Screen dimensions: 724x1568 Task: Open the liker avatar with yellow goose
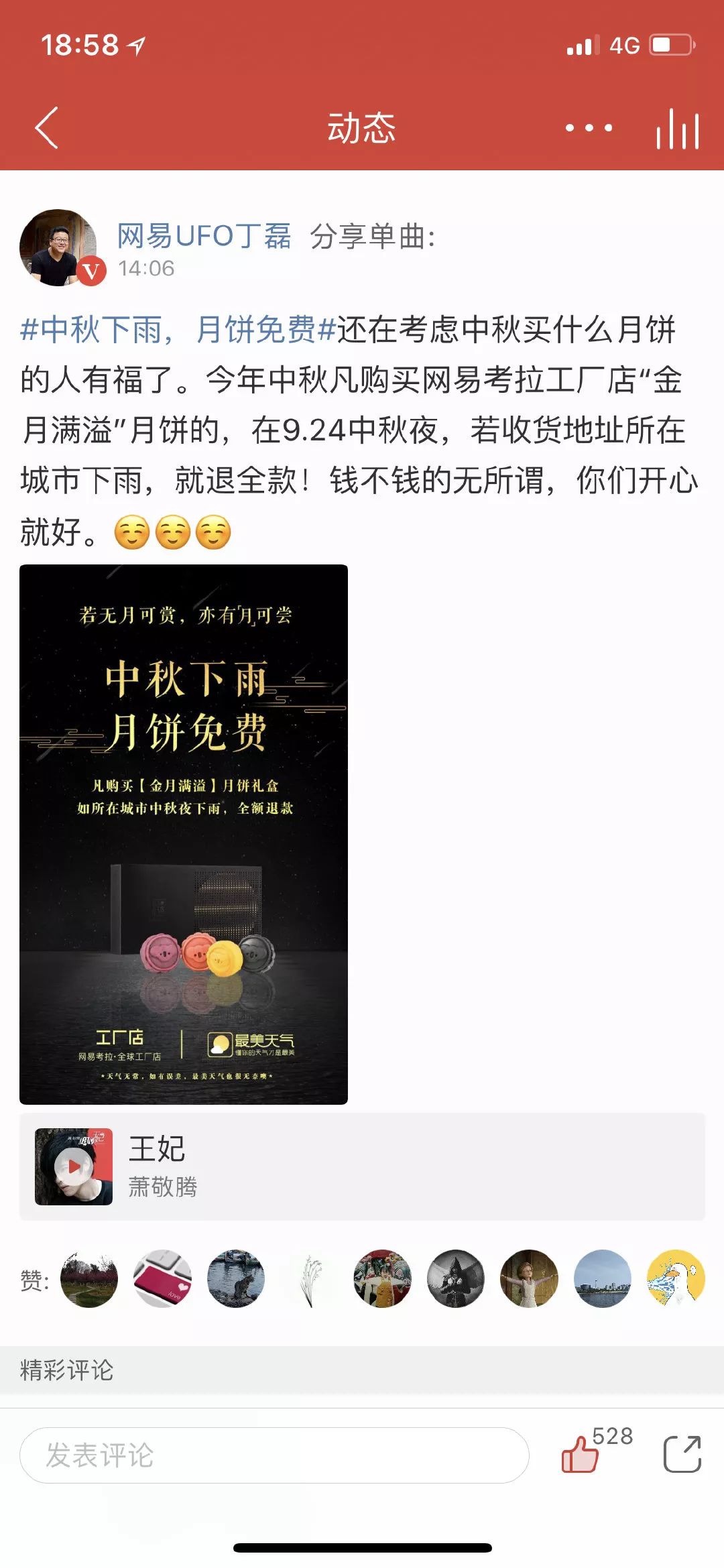click(x=676, y=1279)
